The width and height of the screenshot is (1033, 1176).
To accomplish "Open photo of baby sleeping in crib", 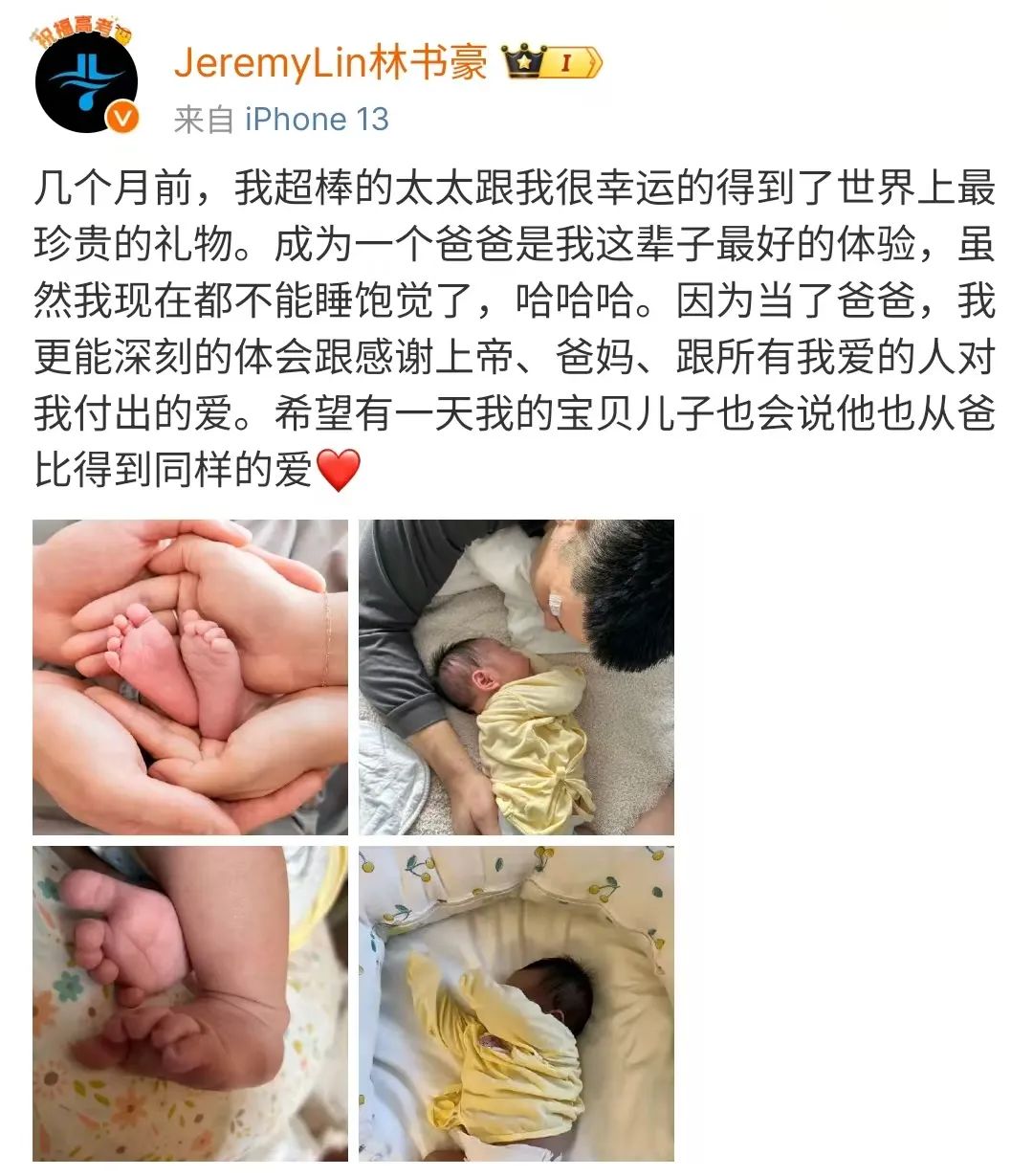I will click(516, 1004).
